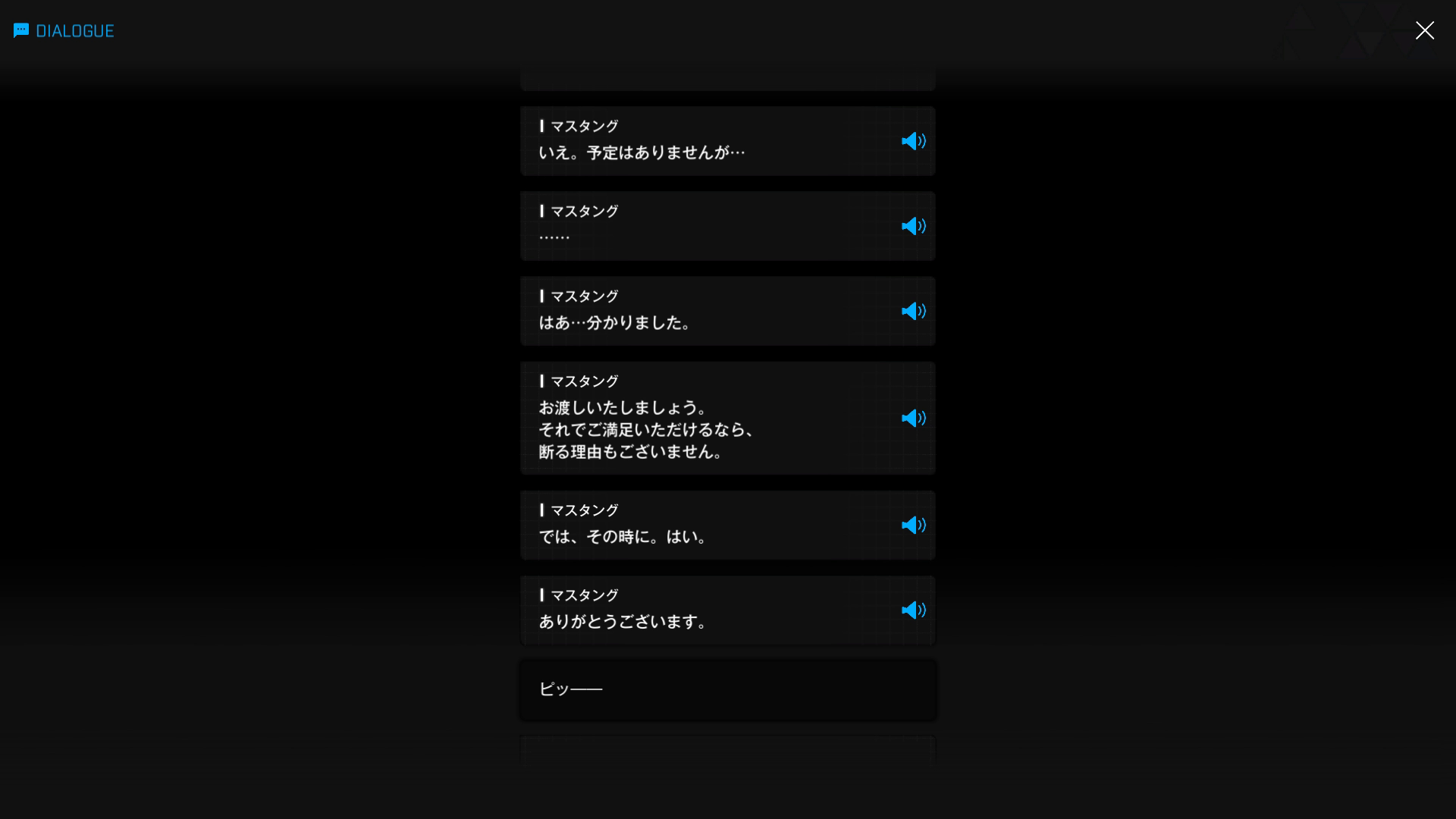This screenshot has height=819, width=1456.
Task: Play voice for "ありがとうございます。"
Action: tap(913, 610)
